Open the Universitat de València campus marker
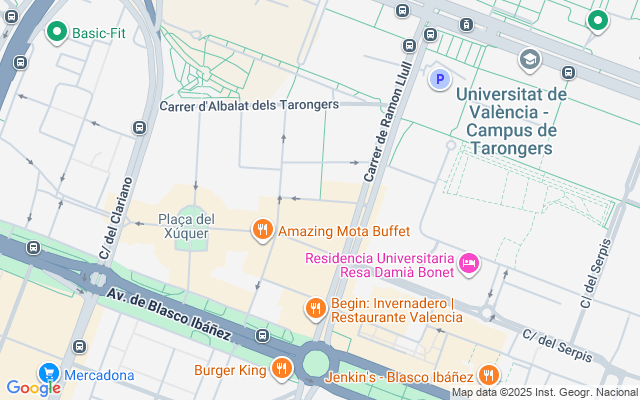This screenshot has height=400, width=640. tap(530, 61)
